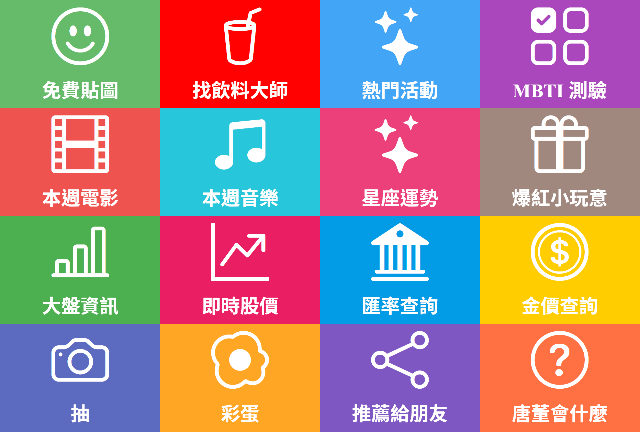Select 找飲料大師

[x=240, y=54]
